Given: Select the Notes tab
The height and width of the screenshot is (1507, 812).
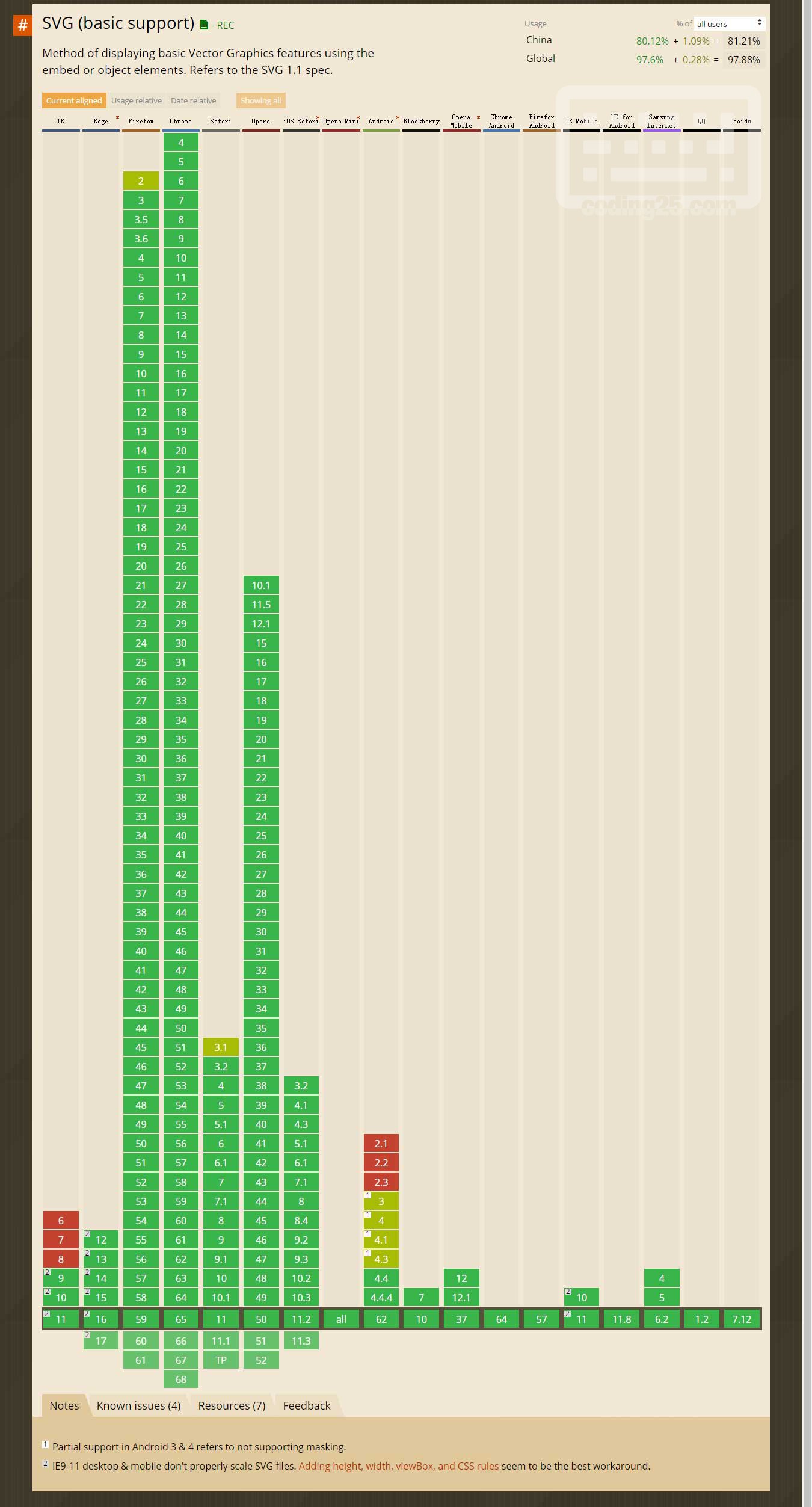Looking at the screenshot, I should [64, 1405].
